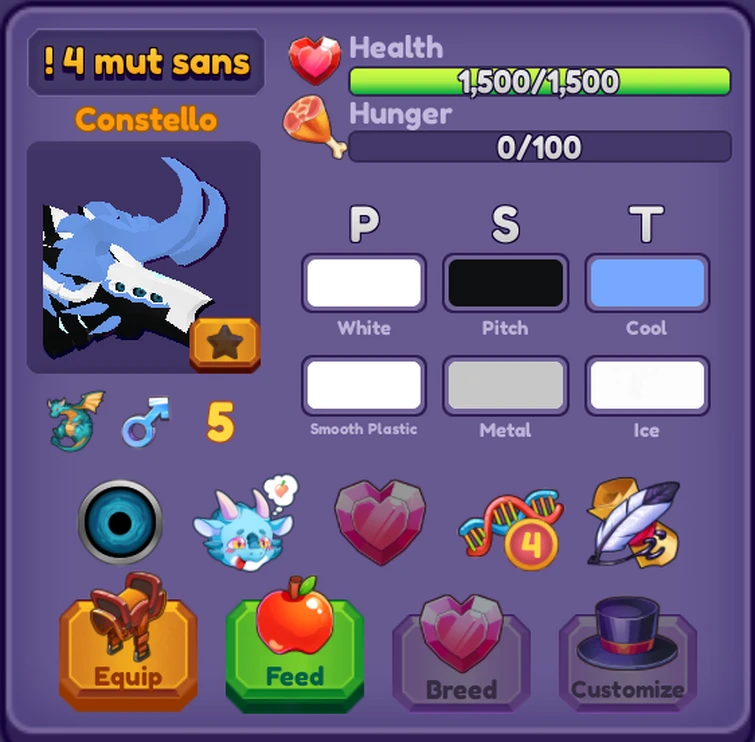The width and height of the screenshot is (755, 742).
Task: Tap the star favorite button on Constello
Action: point(224,344)
